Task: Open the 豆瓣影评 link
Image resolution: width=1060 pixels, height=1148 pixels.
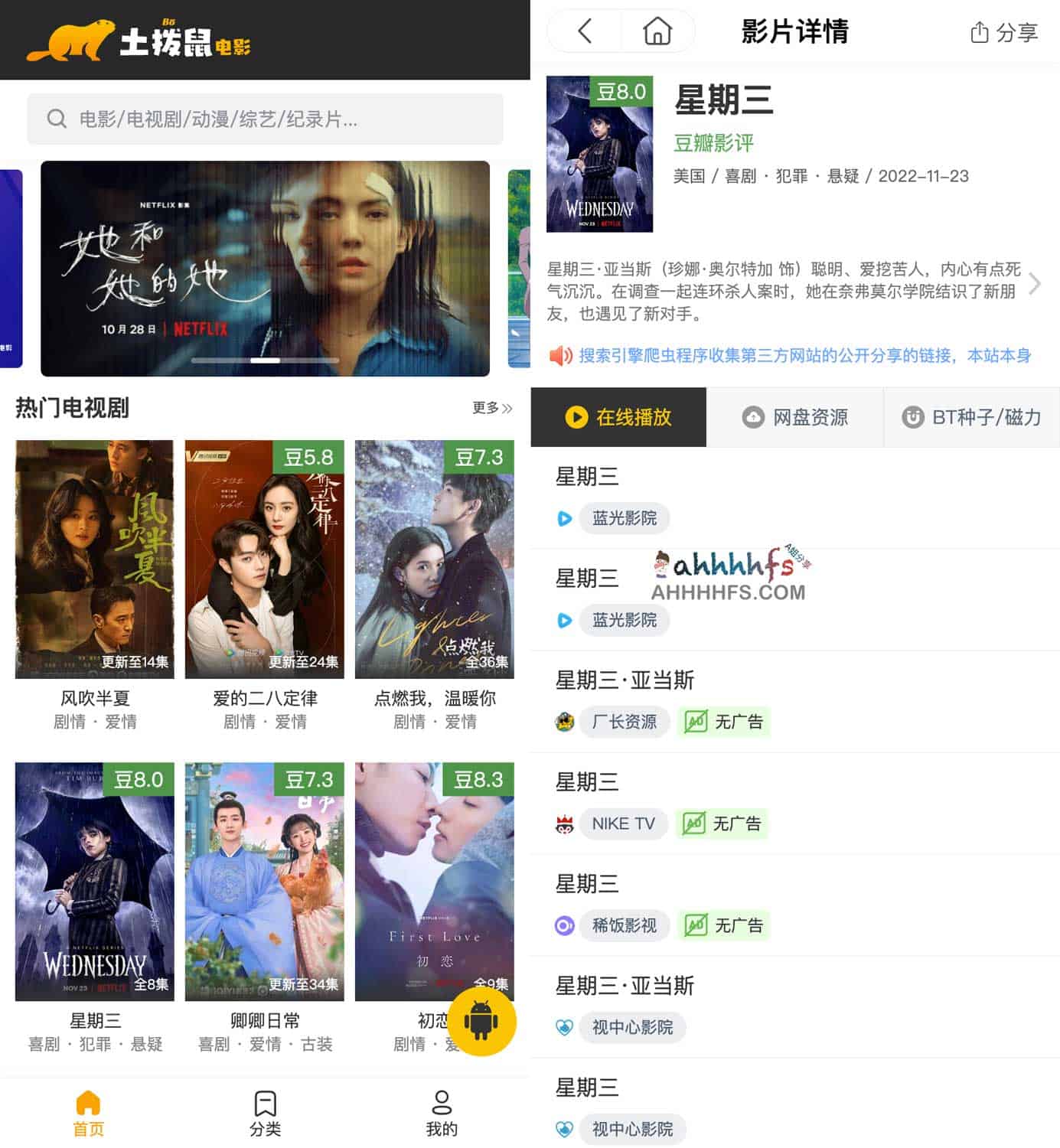Action: pos(713,143)
